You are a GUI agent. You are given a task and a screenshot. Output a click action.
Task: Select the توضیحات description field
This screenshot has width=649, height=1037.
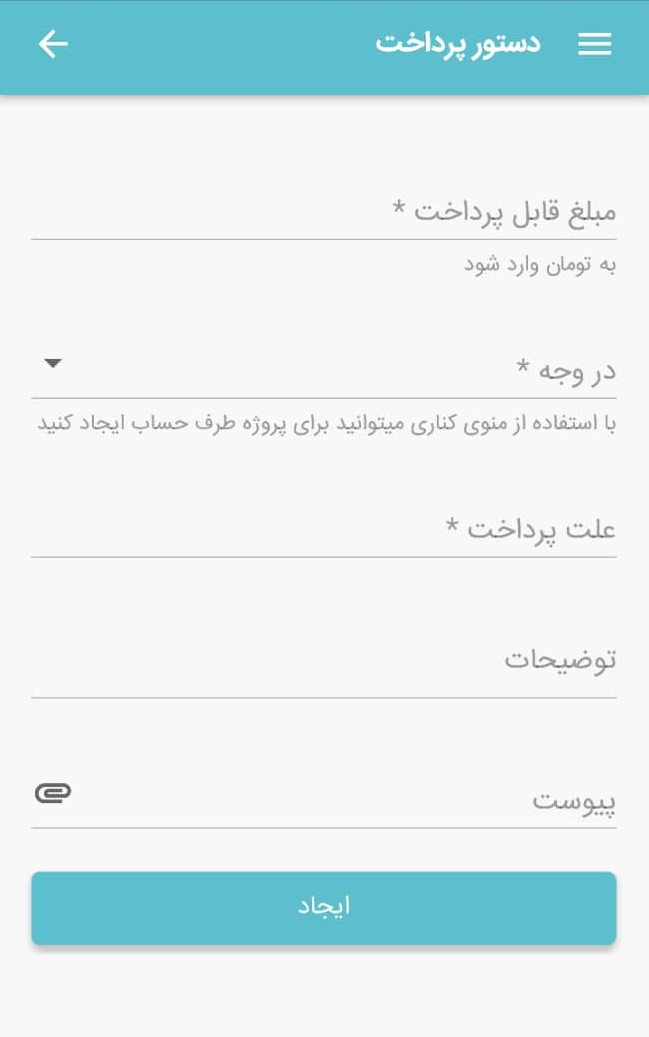(x=323, y=662)
